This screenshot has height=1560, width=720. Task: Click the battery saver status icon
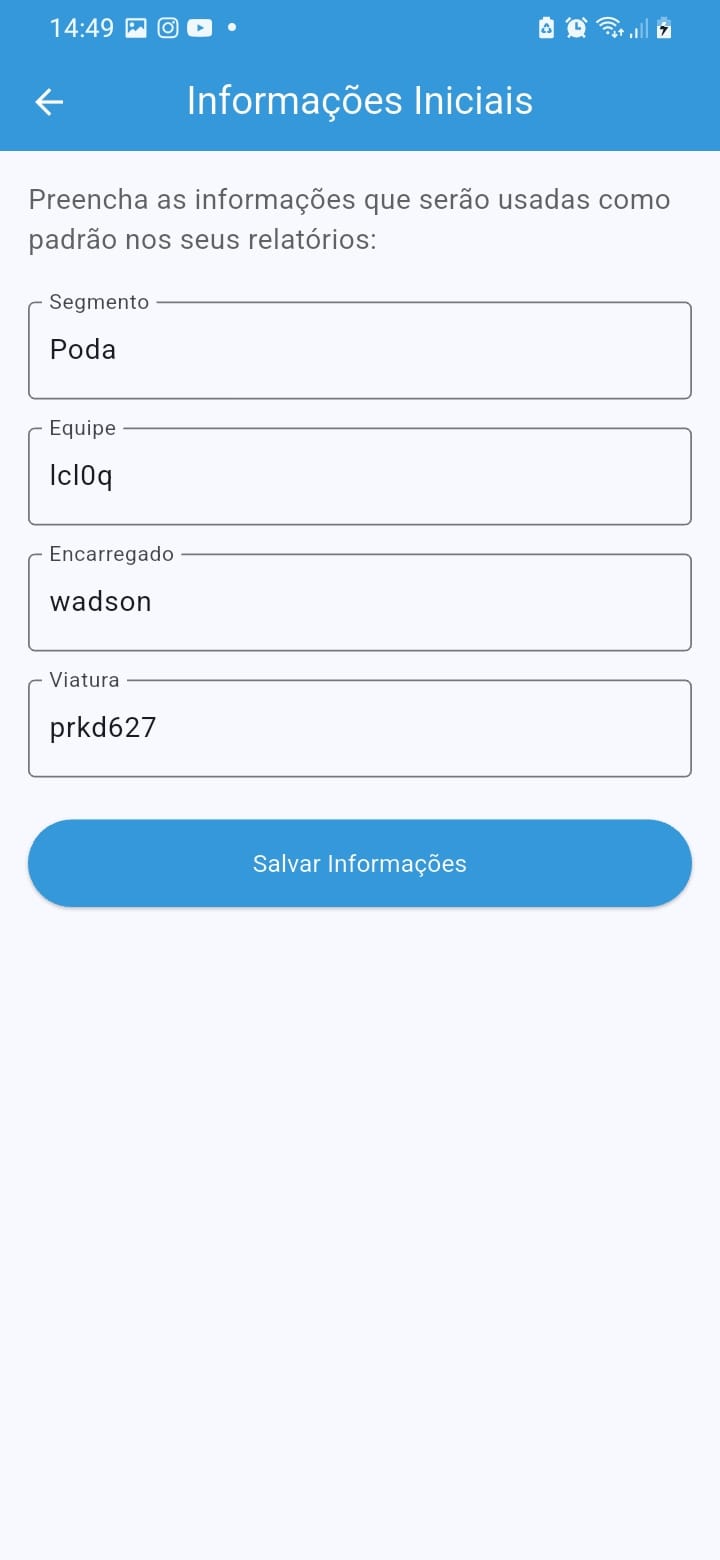tap(546, 28)
